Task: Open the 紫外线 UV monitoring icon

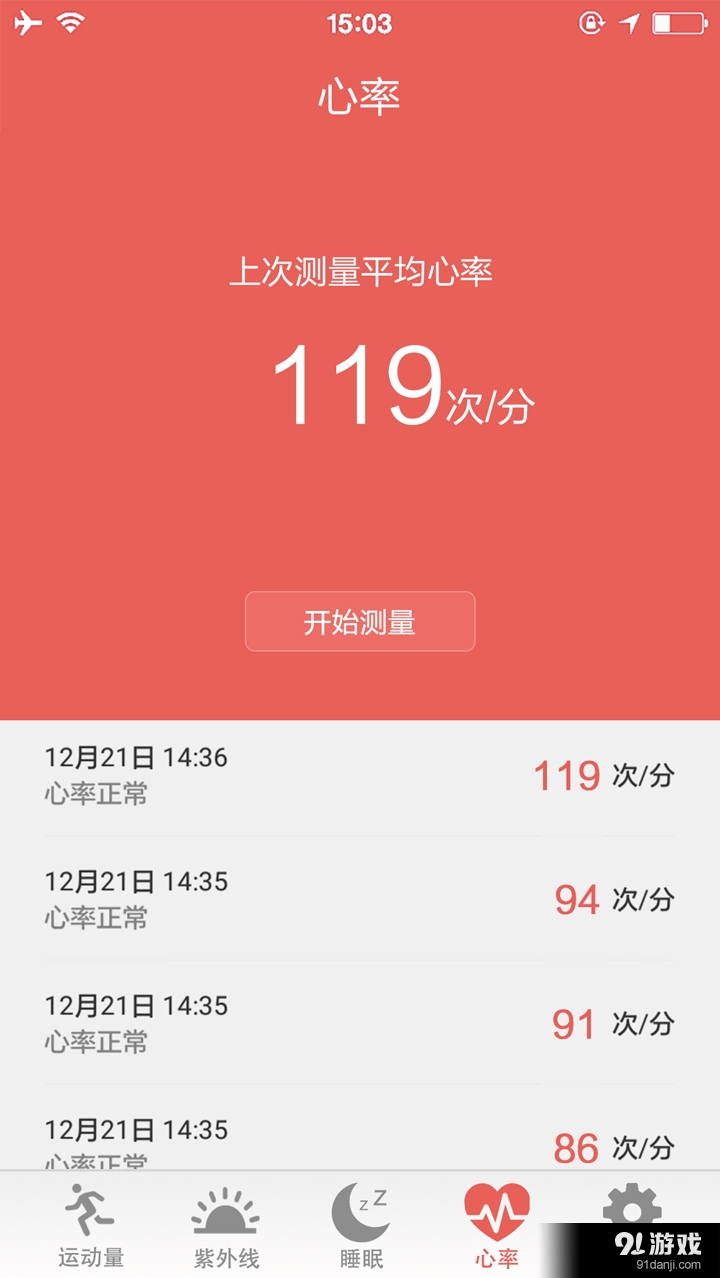Action: point(226,1211)
